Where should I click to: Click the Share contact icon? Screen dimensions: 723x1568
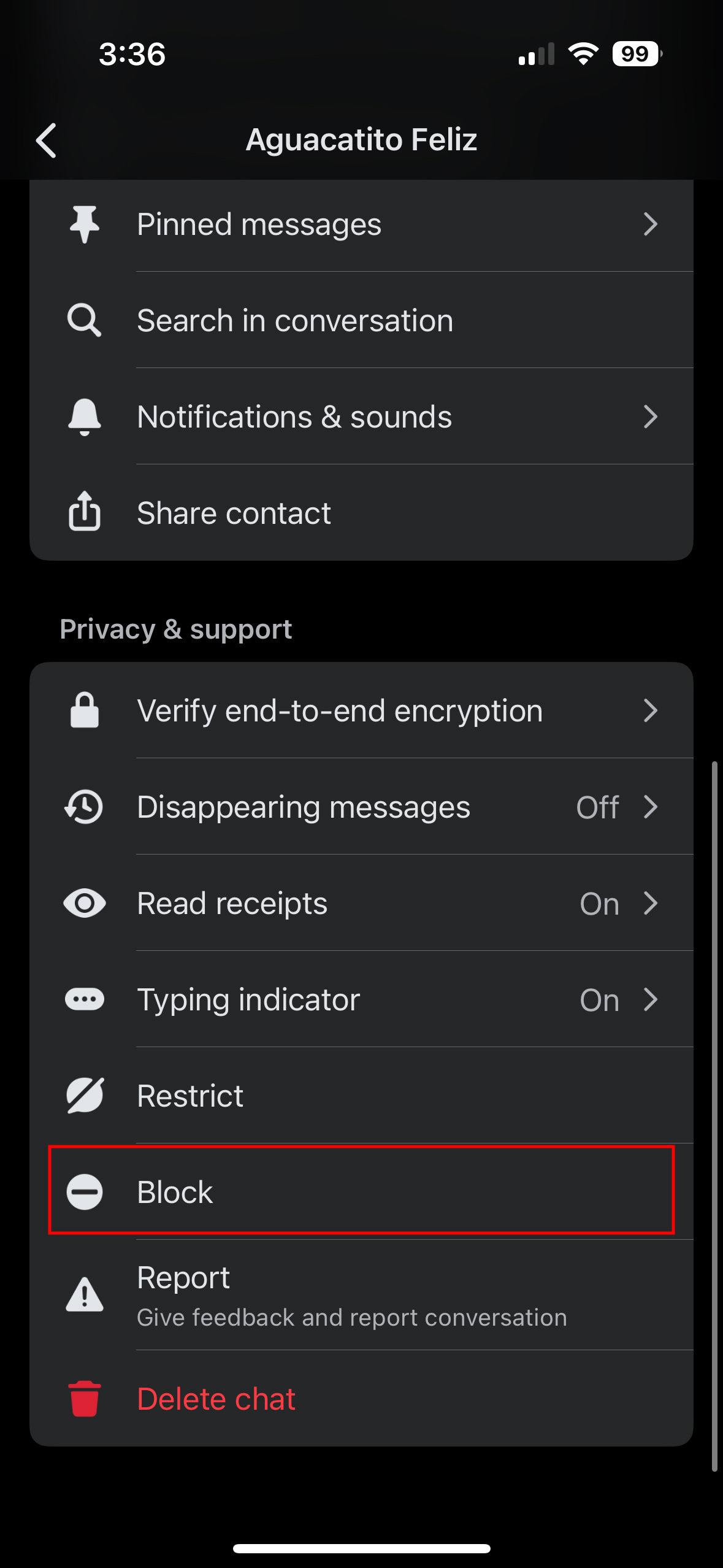(85, 512)
